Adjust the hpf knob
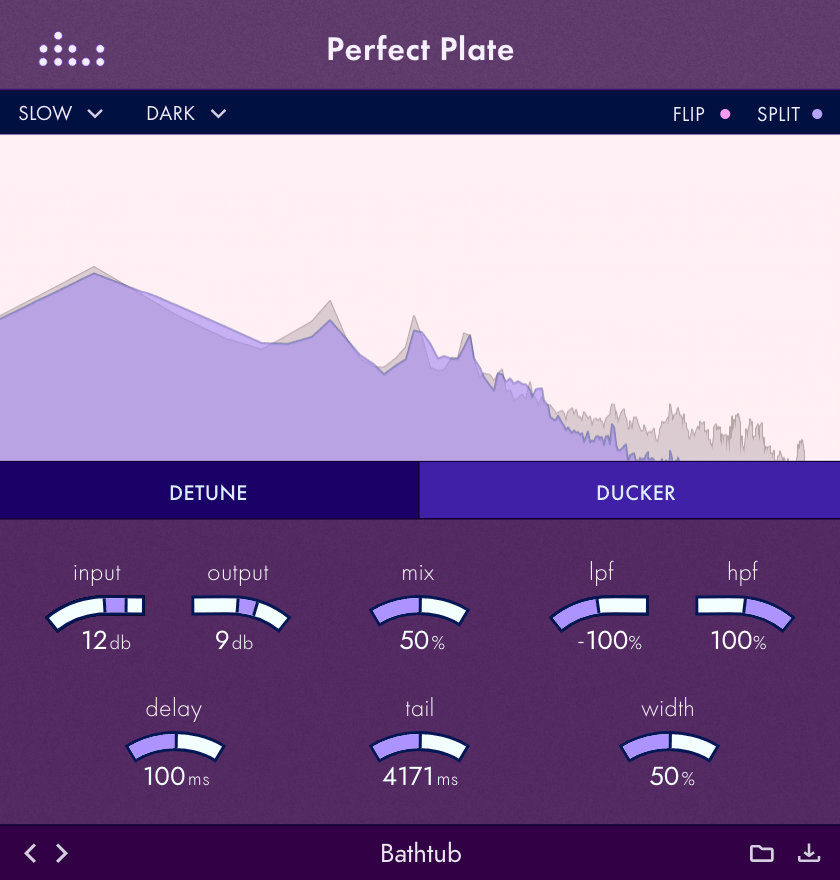 743,608
